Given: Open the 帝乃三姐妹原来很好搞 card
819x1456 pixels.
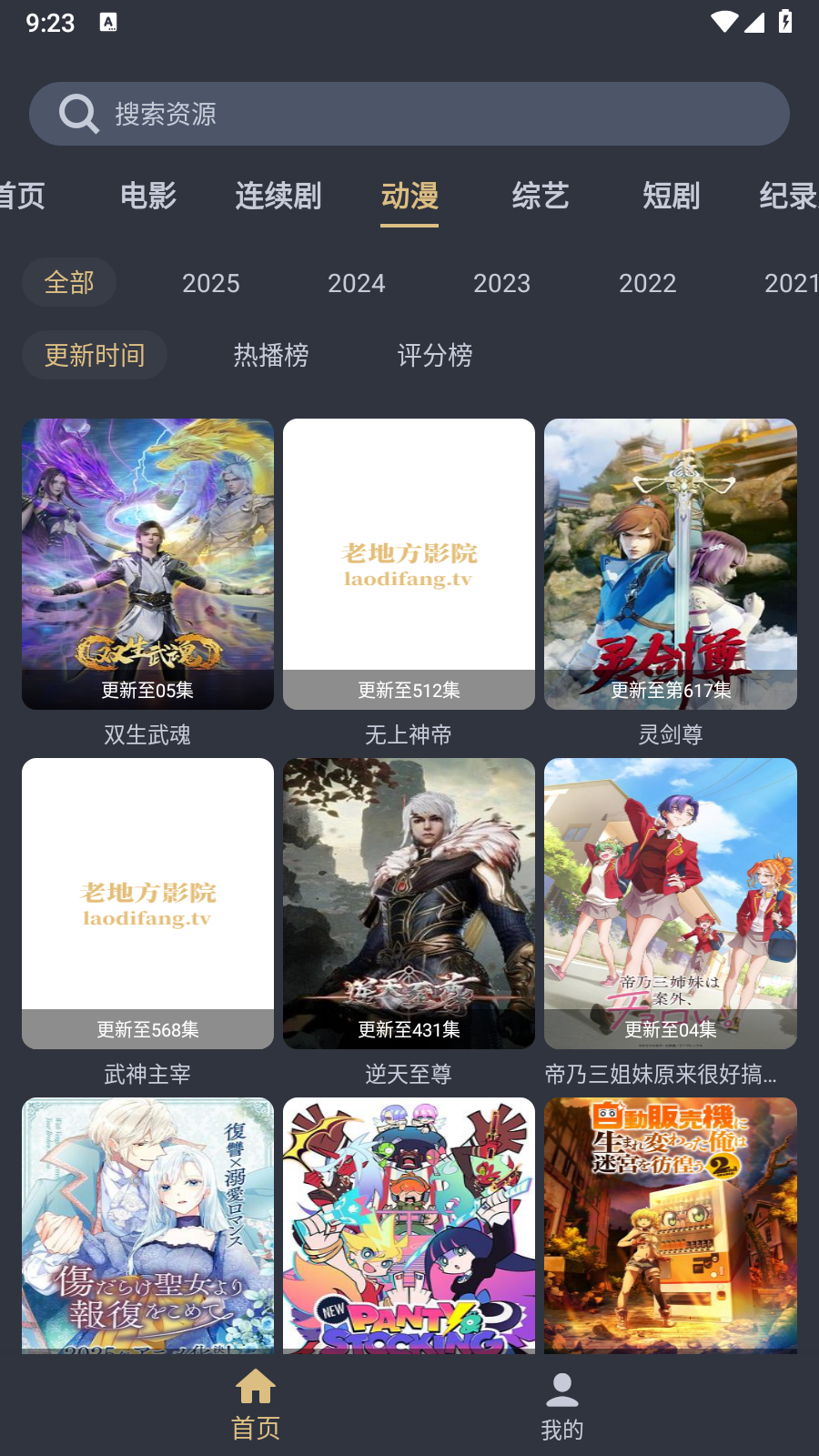Looking at the screenshot, I should click(x=671, y=904).
